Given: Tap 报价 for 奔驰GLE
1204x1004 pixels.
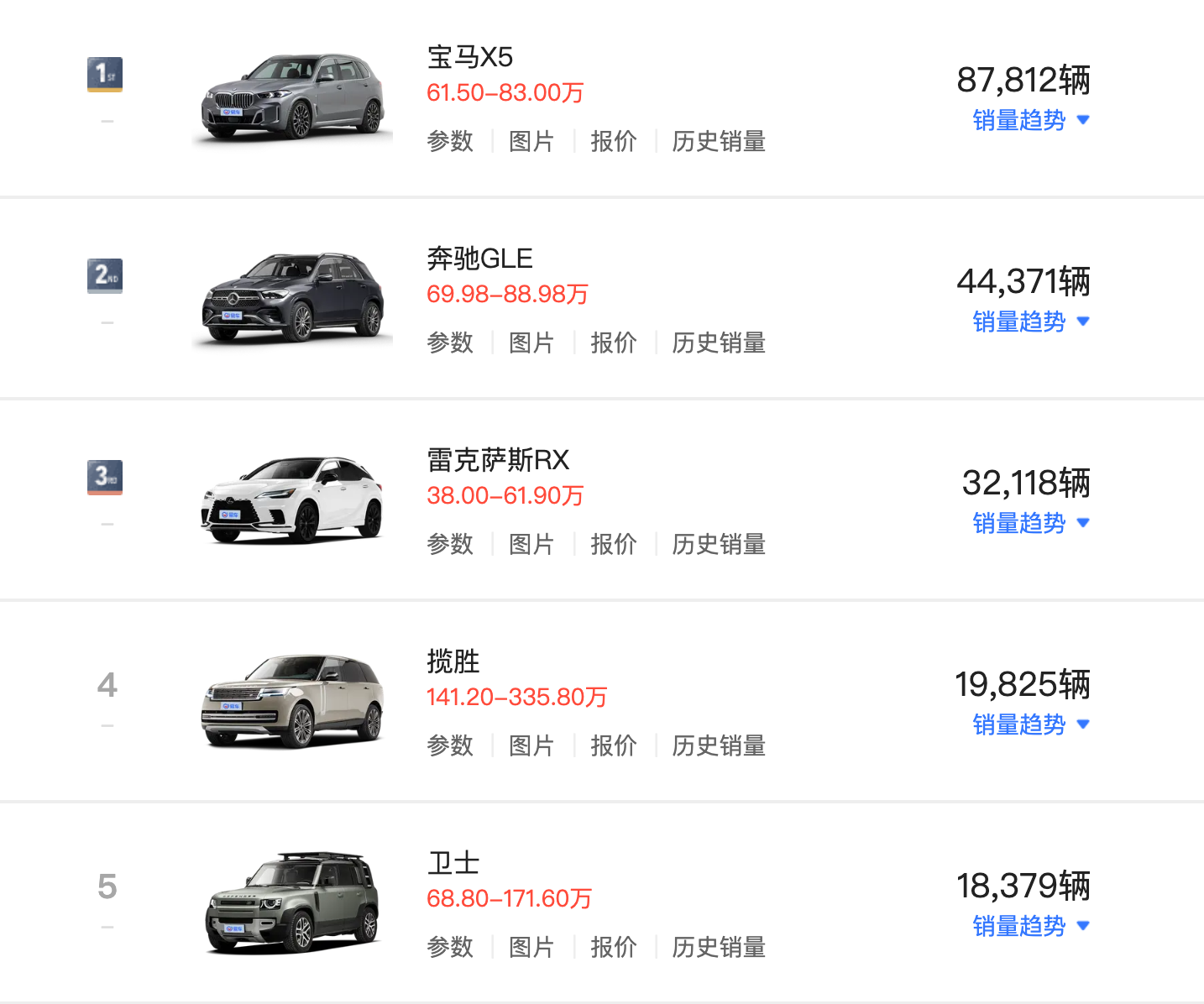Looking at the screenshot, I should coord(613,343).
